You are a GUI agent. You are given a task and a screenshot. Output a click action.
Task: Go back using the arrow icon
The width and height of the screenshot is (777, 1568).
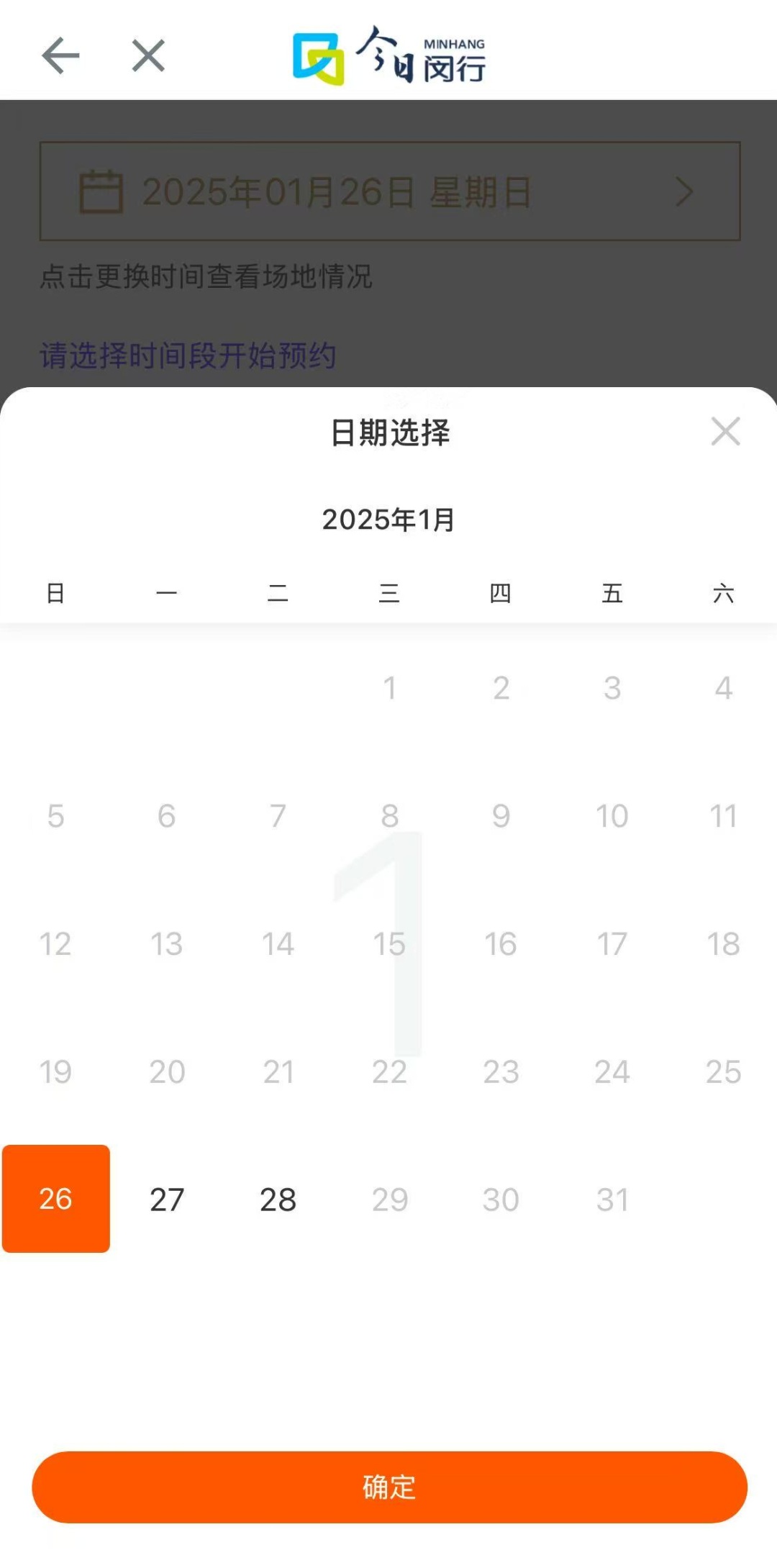tap(60, 56)
